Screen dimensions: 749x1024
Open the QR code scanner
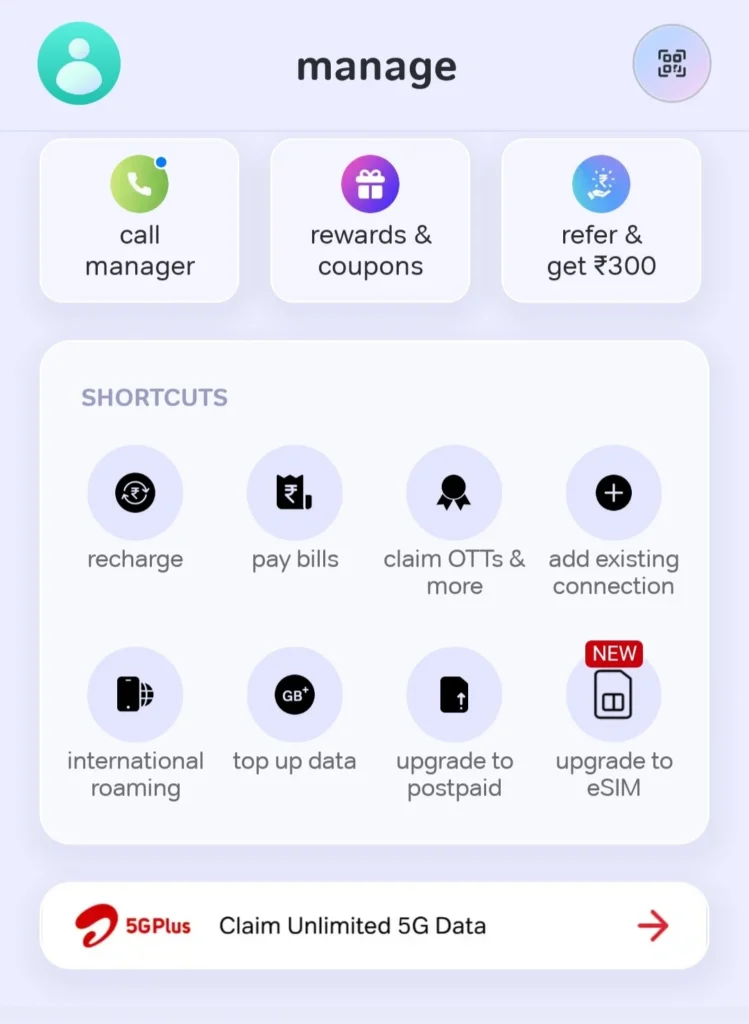671,64
